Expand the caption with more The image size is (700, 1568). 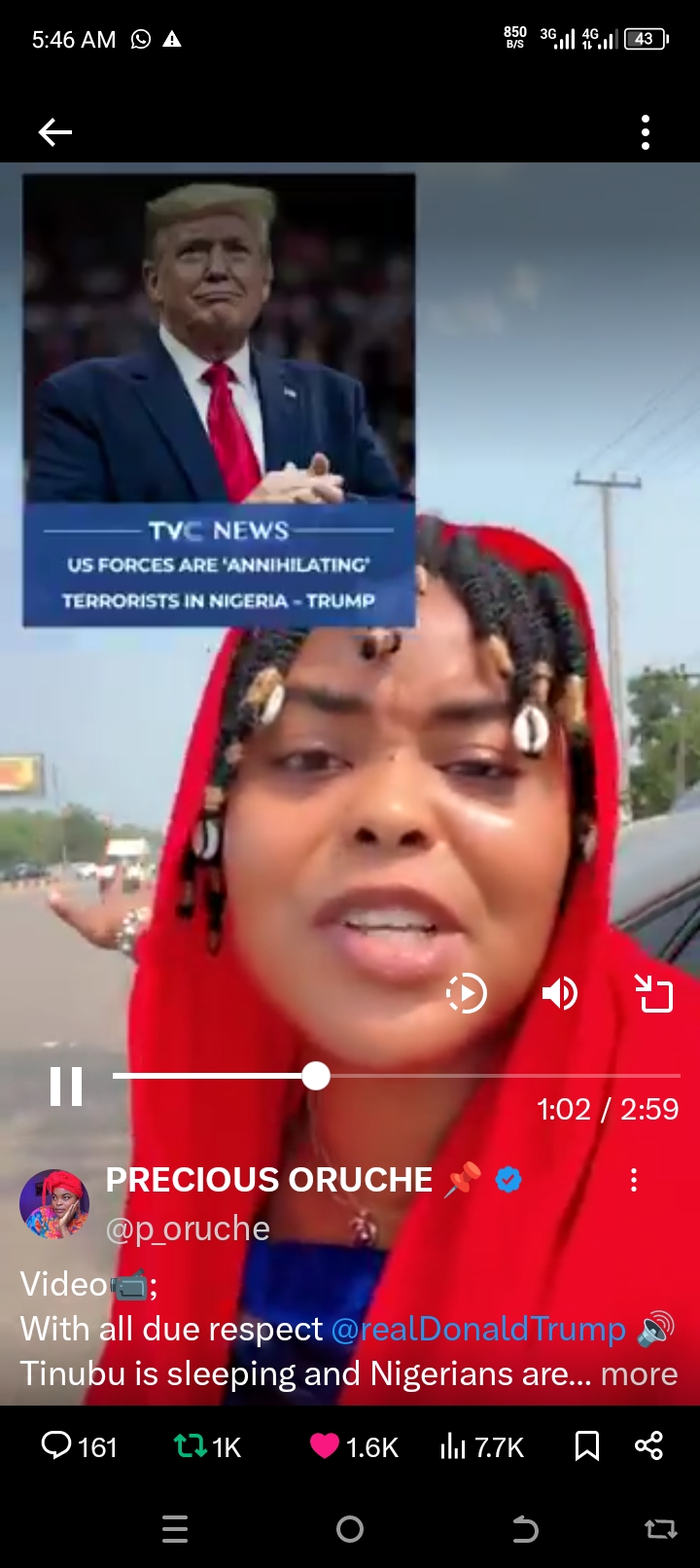639,1373
